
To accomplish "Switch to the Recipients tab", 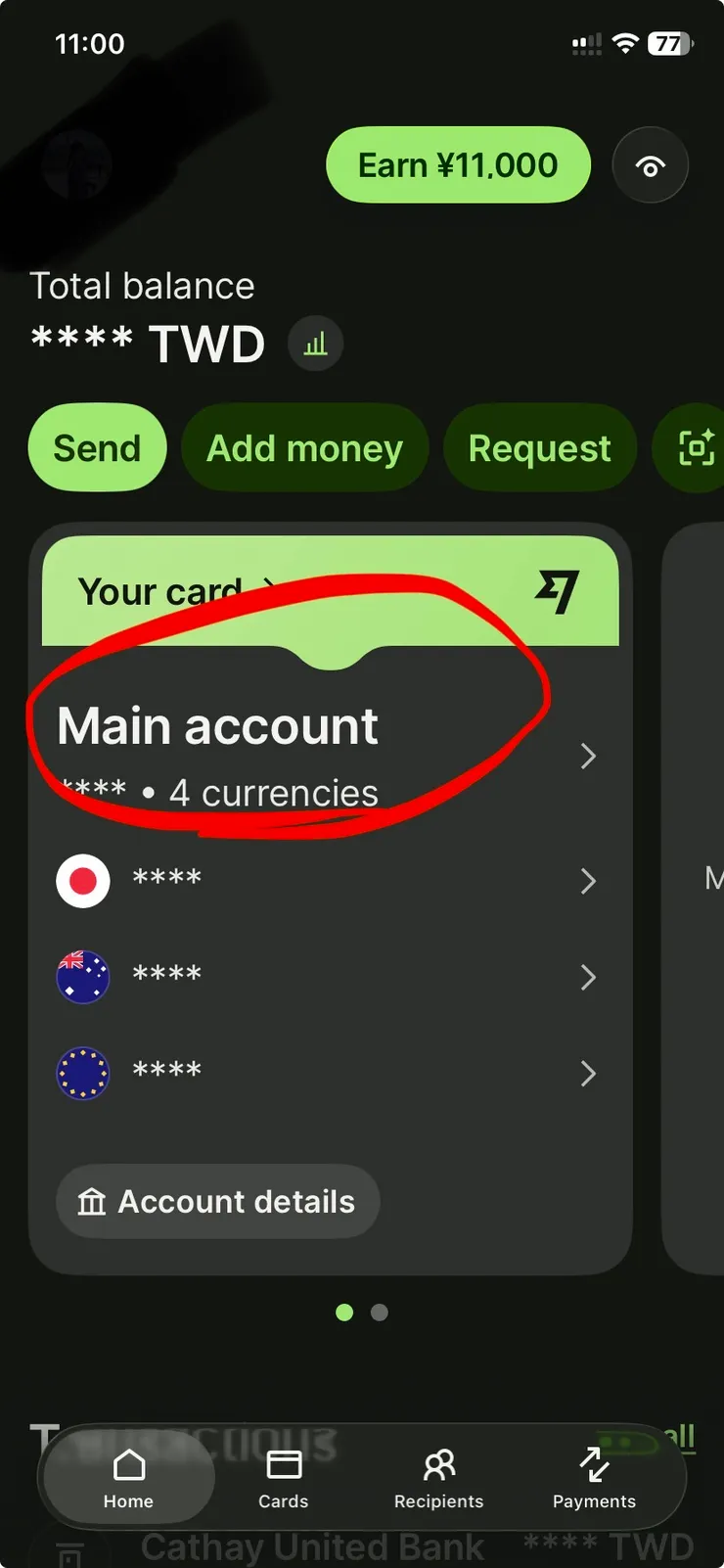I will pyautogui.click(x=438, y=1478).
